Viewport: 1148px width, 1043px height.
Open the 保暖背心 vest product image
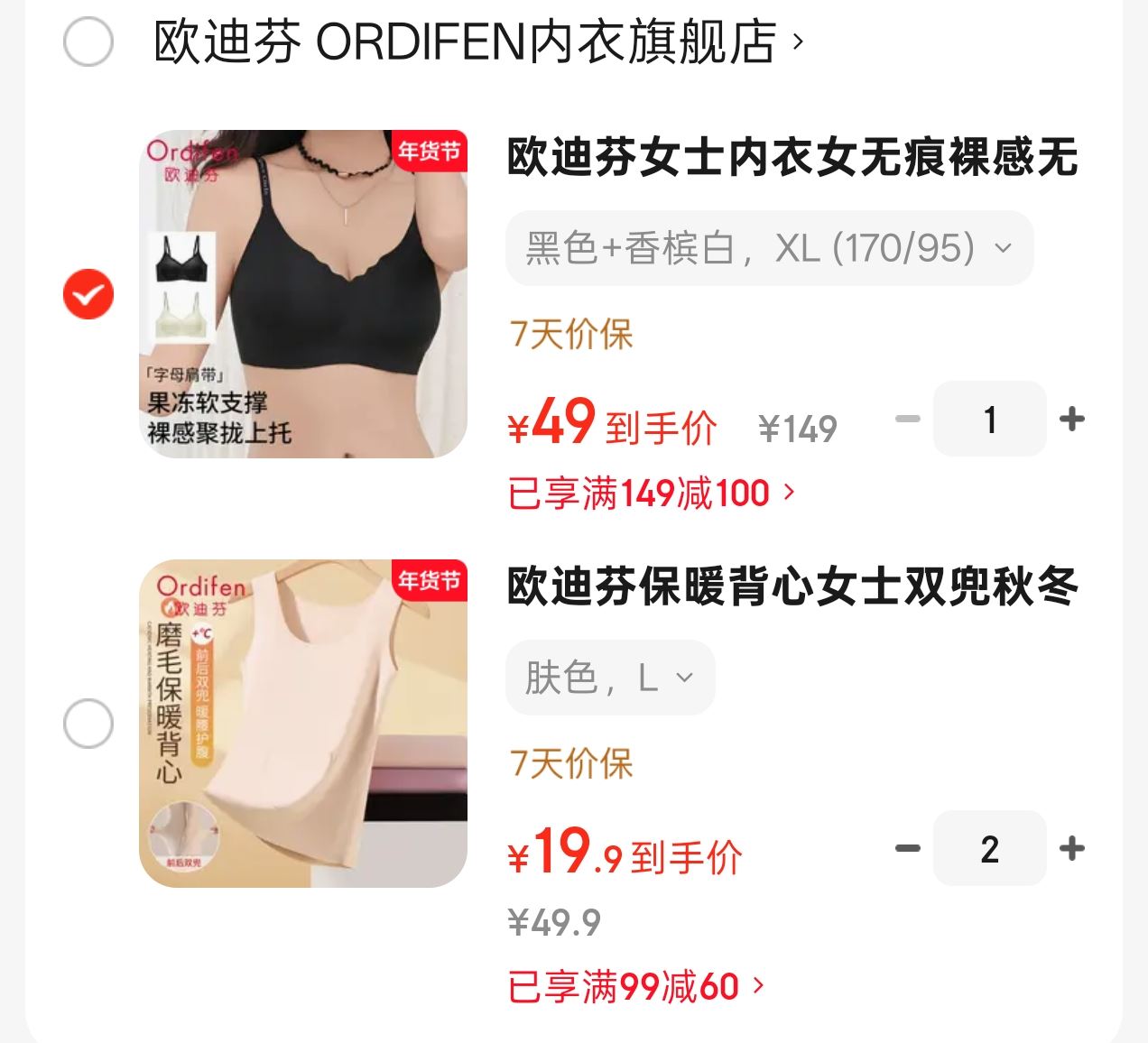click(x=303, y=724)
